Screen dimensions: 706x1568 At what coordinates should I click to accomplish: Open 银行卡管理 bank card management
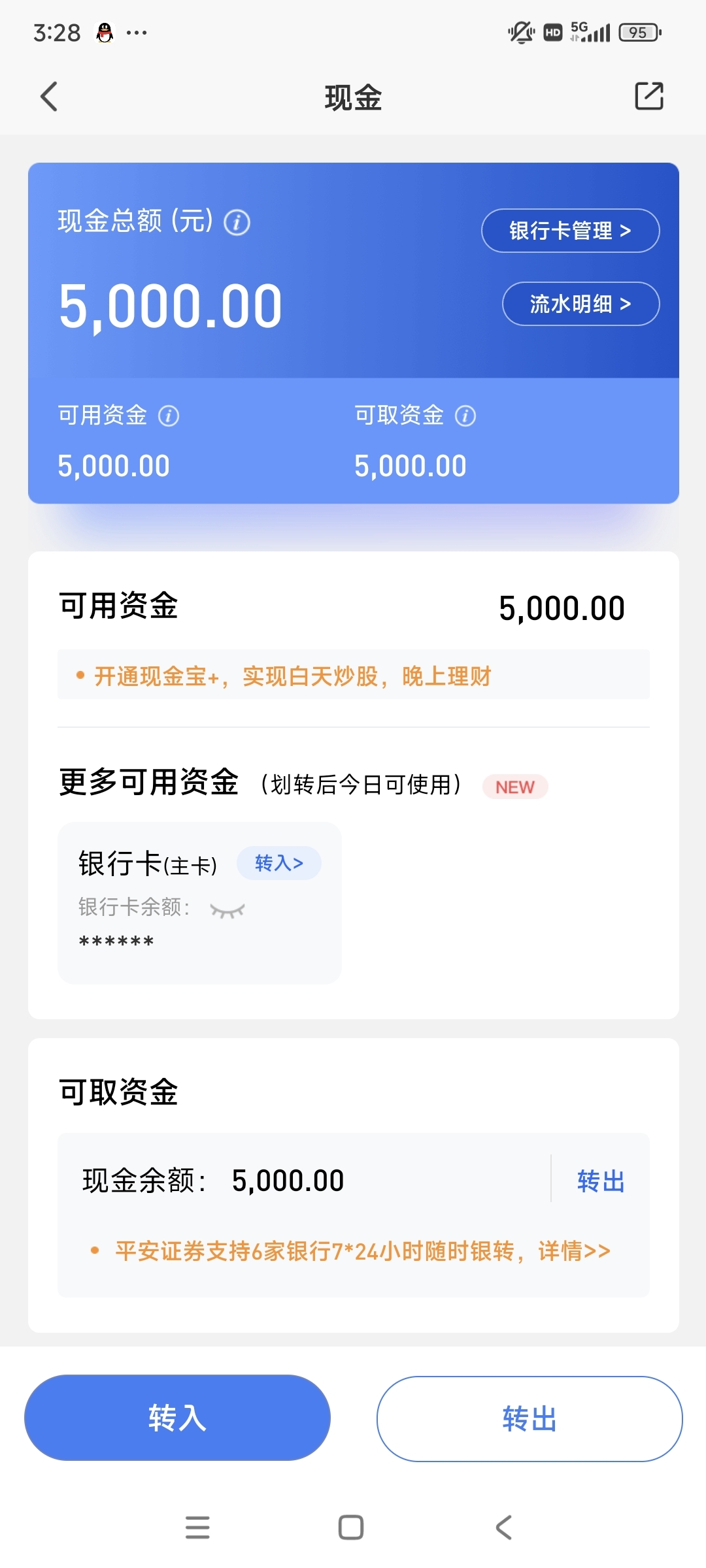click(570, 231)
